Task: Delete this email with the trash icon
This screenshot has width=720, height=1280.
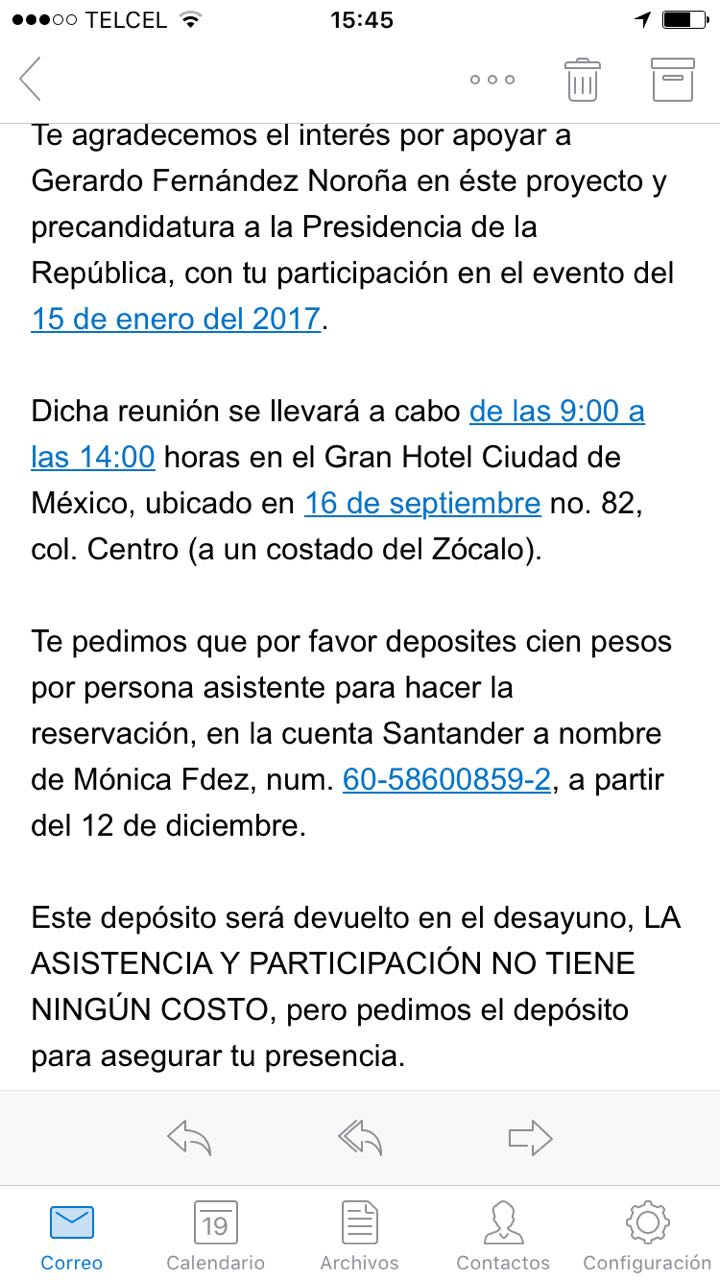Action: tap(583, 79)
